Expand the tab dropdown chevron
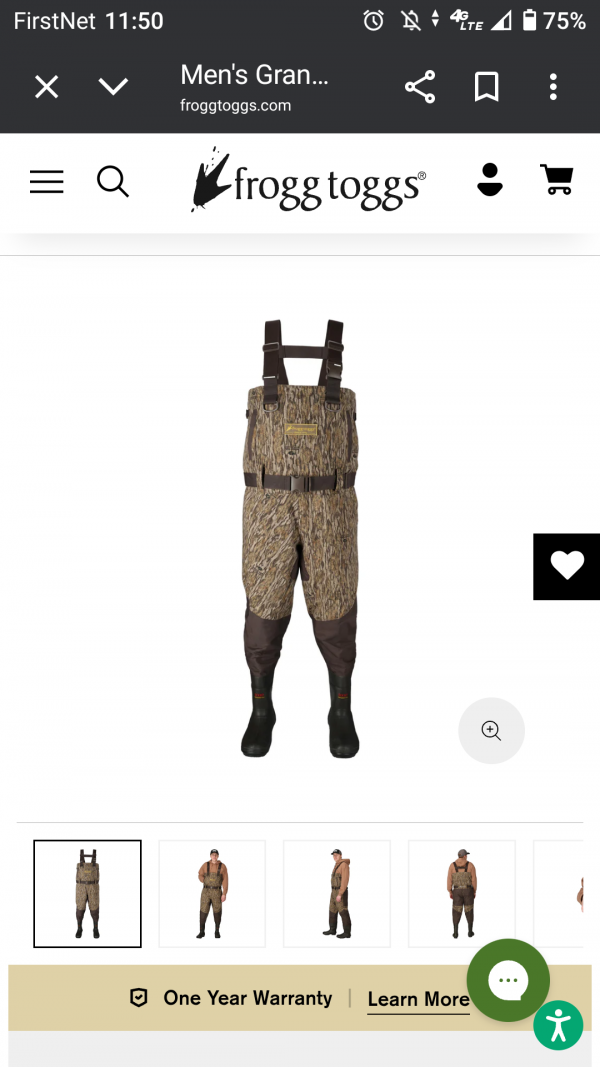 tap(113, 87)
